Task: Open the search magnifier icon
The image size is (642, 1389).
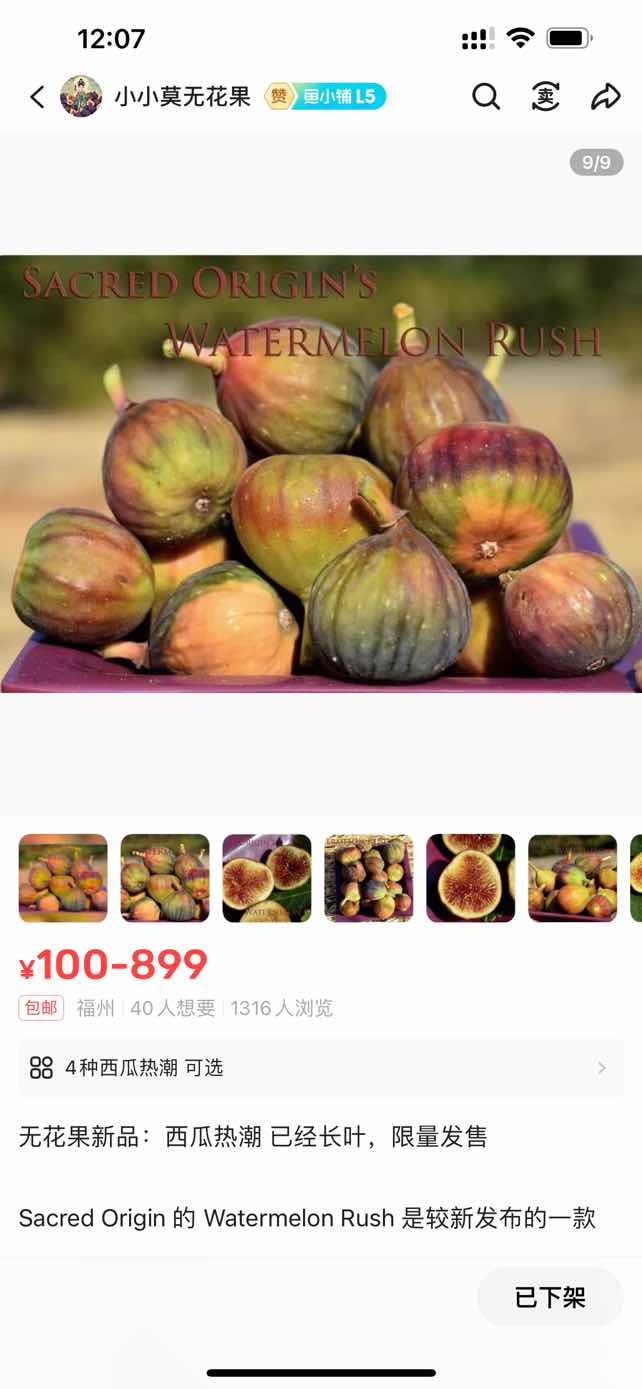Action: click(x=486, y=97)
